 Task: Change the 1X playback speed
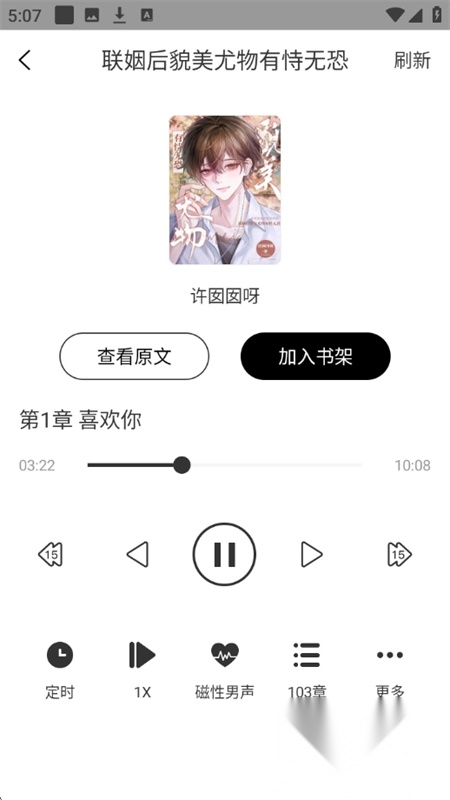(142, 670)
